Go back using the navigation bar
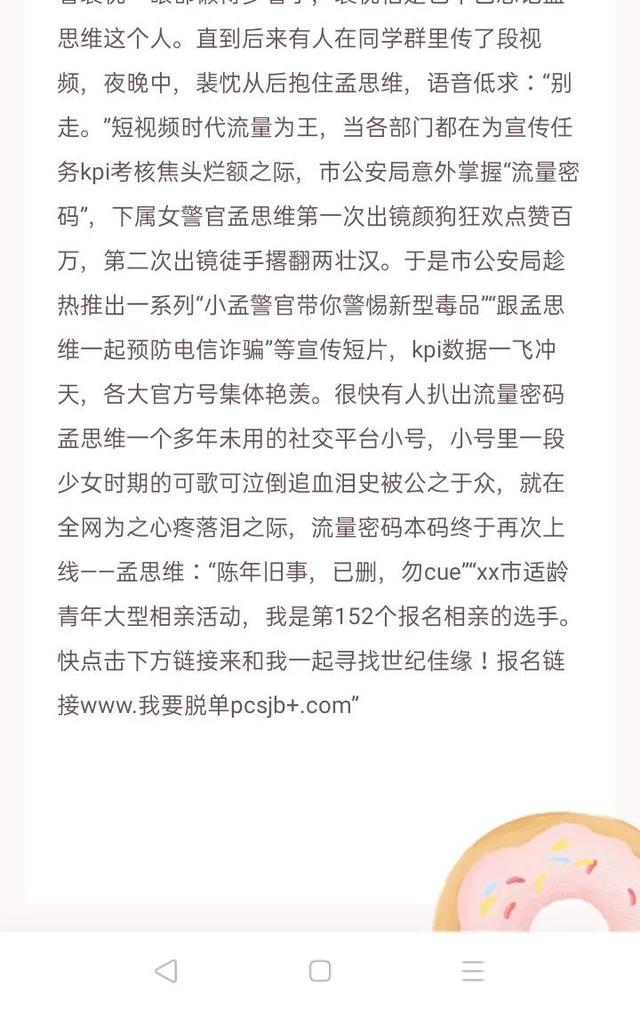Viewport: 640px width, 1010px height. click(x=166, y=970)
